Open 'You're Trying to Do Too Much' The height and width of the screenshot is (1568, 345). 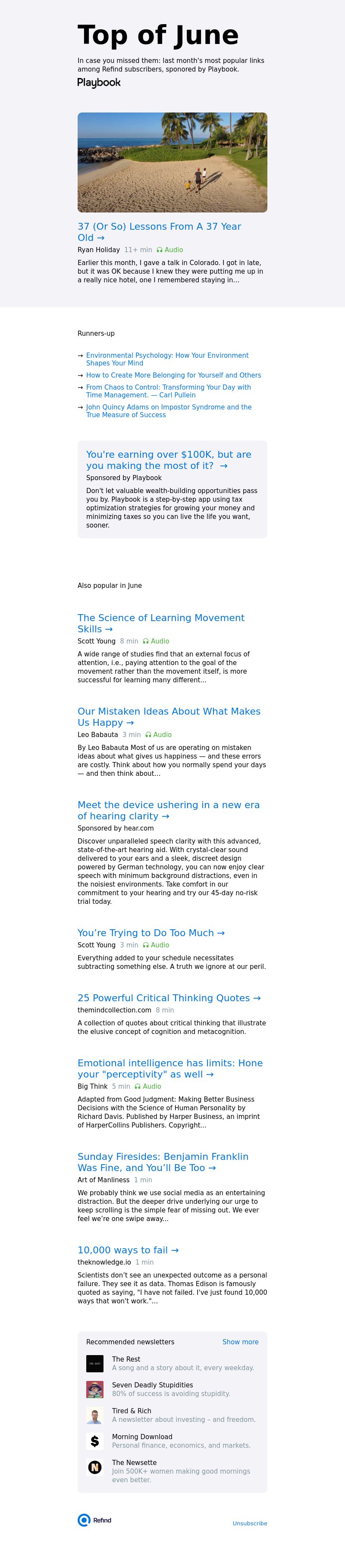pos(151,933)
